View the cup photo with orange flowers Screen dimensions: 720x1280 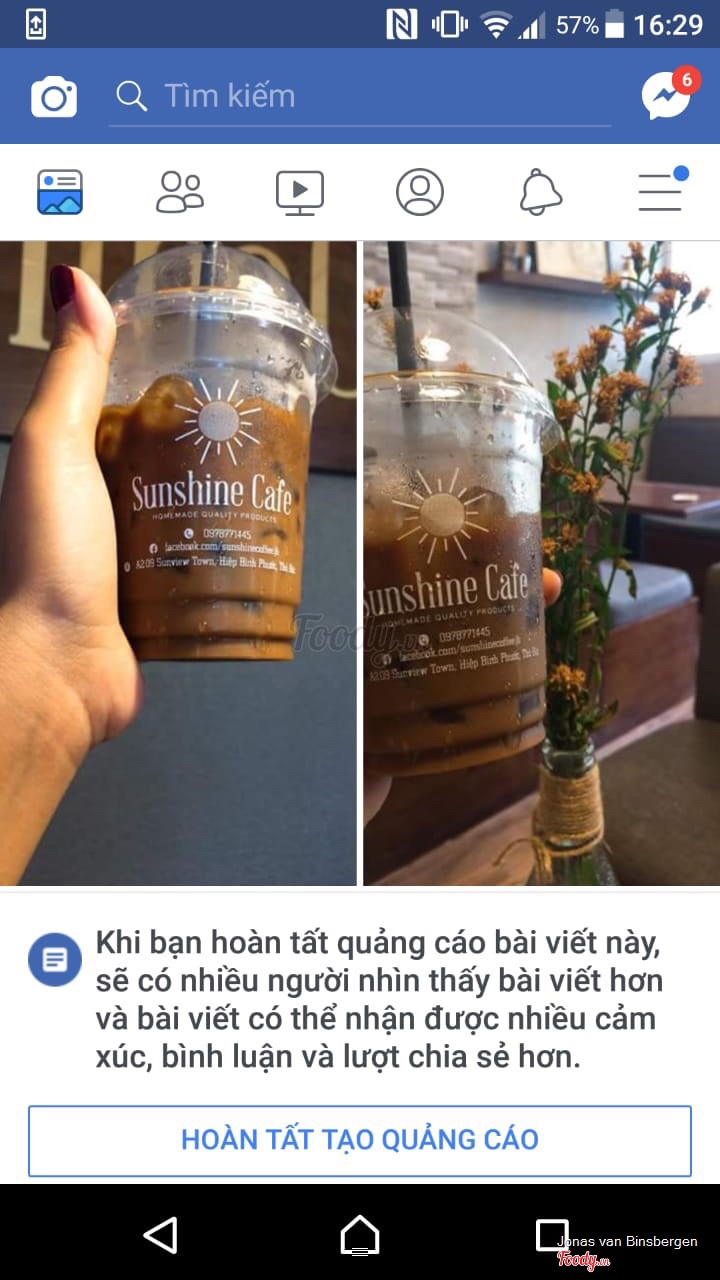click(541, 563)
